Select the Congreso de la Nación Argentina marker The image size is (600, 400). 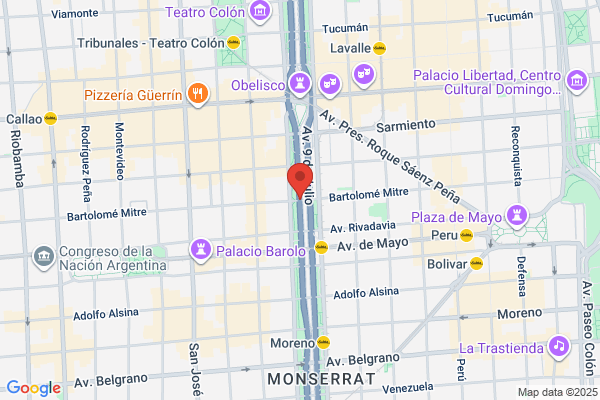[43, 257]
